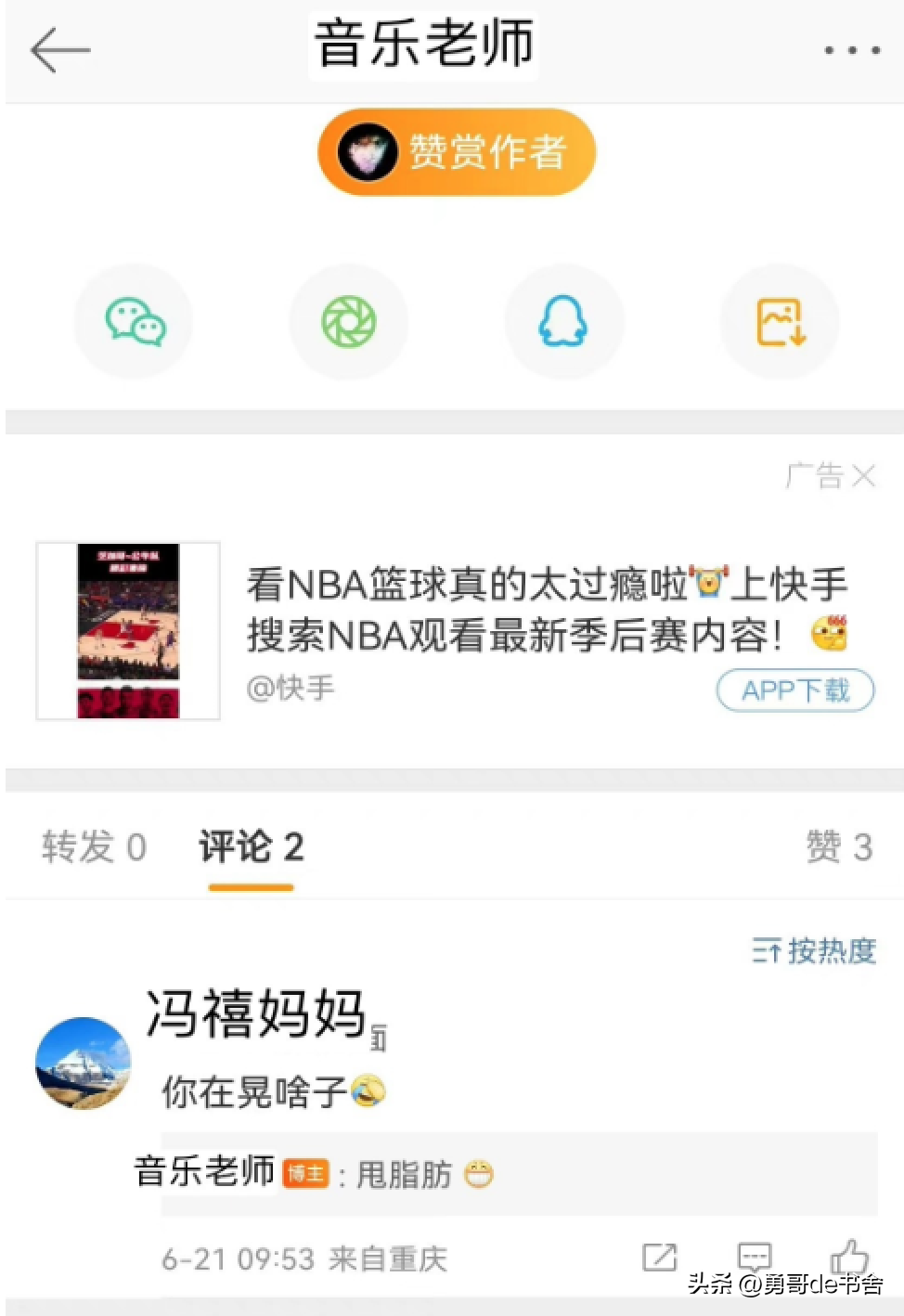
Task: Share the post to WeChat
Action: [x=134, y=322]
